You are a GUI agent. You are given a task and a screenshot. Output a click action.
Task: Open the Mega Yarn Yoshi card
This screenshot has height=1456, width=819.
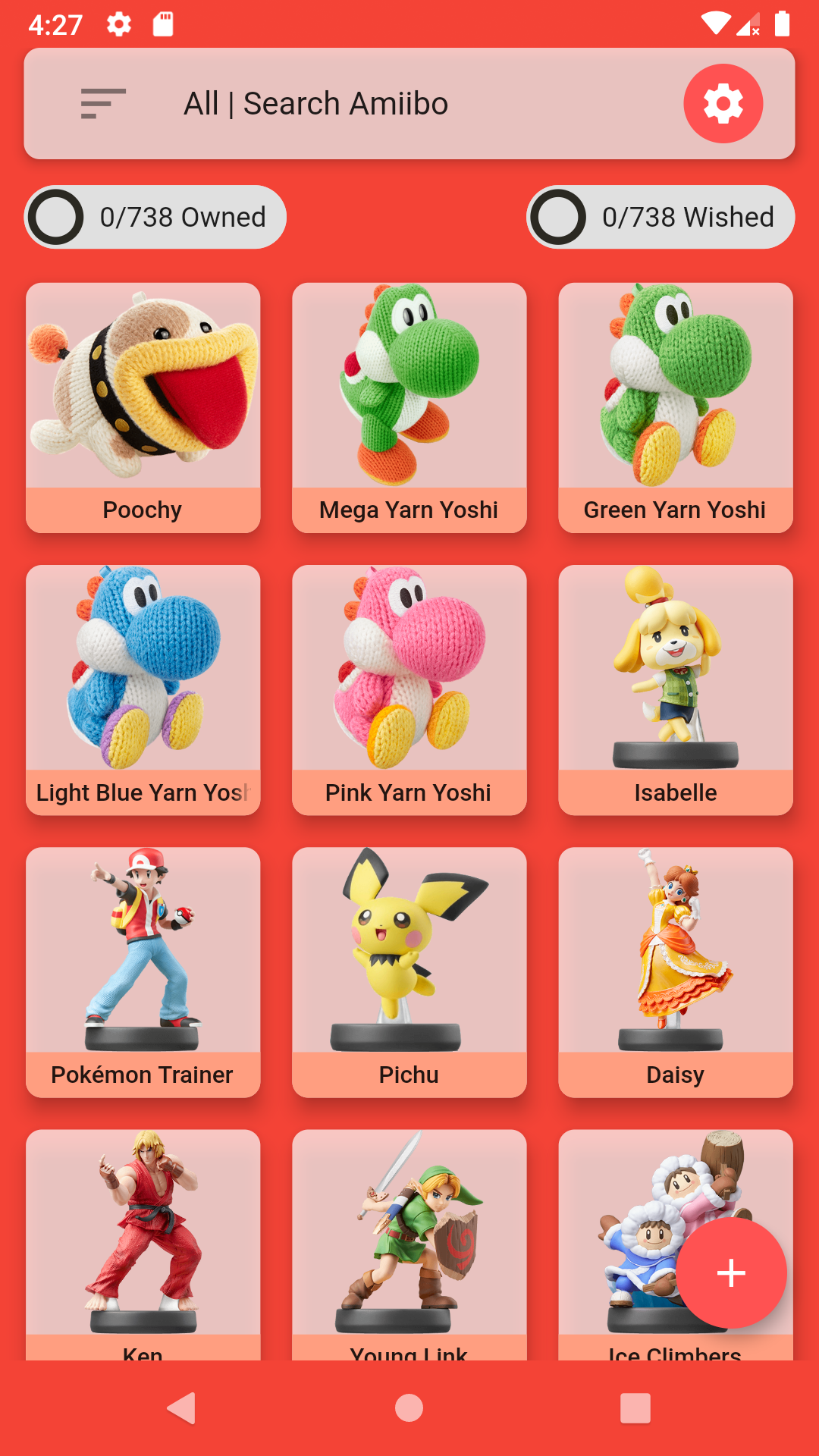click(x=409, y=407)
